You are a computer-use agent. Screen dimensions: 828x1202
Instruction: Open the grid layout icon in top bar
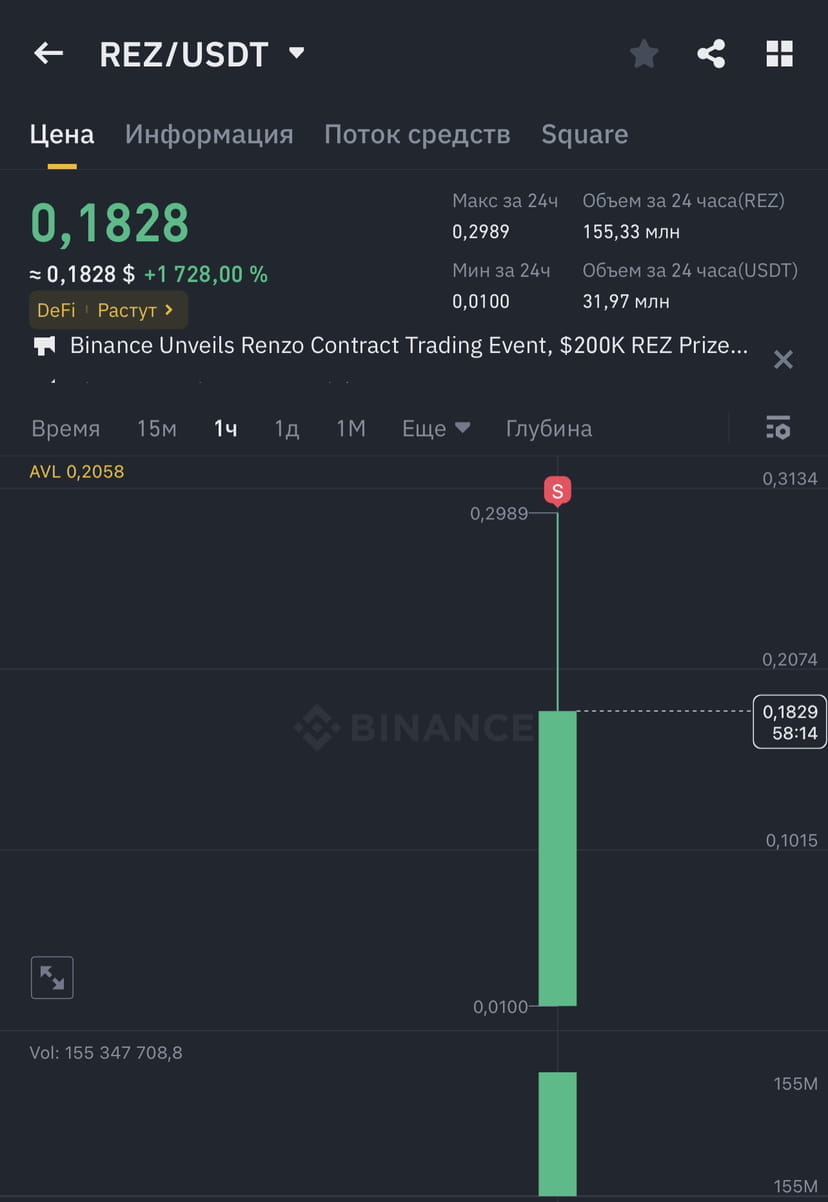click(x=779, y=54)
